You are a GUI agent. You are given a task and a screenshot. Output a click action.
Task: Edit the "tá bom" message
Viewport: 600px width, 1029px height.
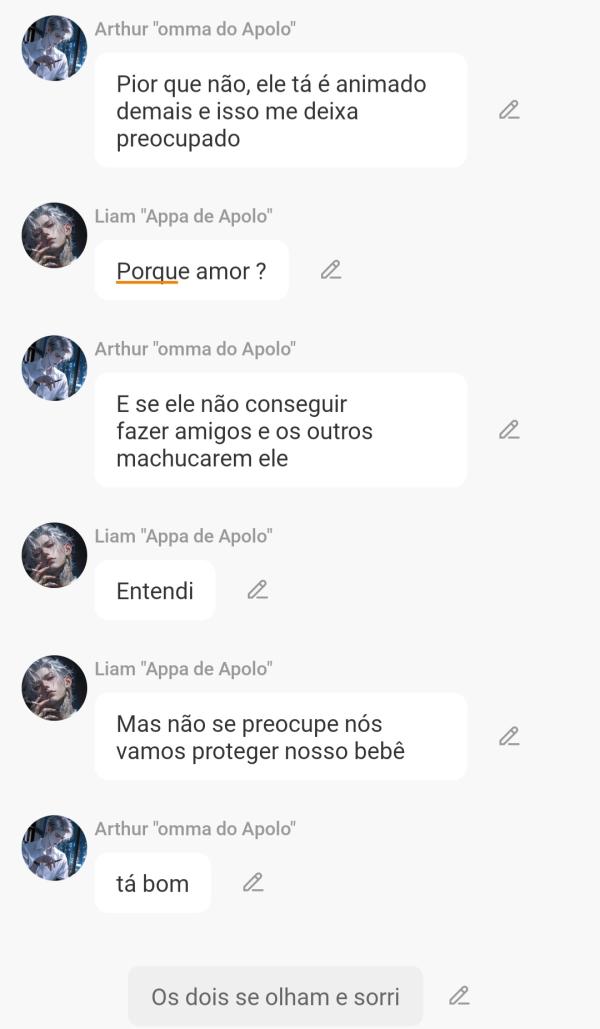(253, 882)
